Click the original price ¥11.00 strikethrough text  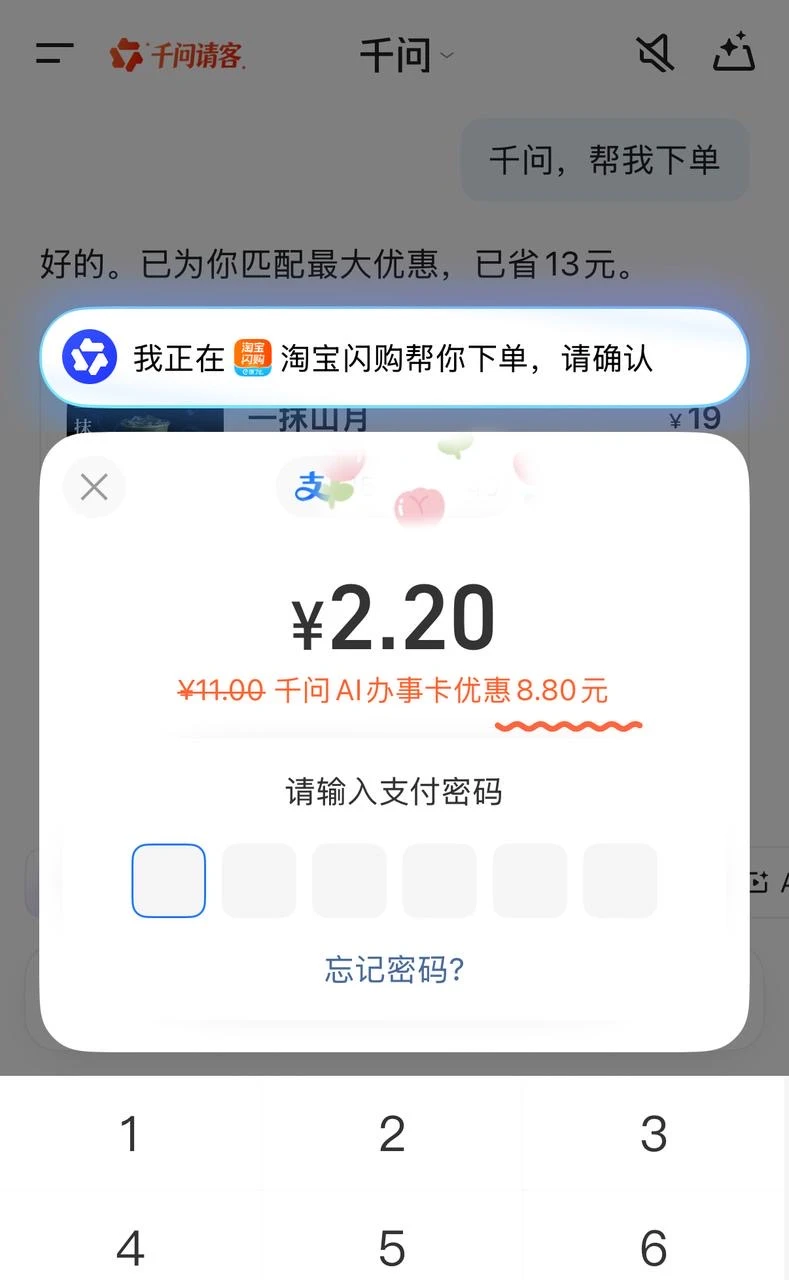222,690
